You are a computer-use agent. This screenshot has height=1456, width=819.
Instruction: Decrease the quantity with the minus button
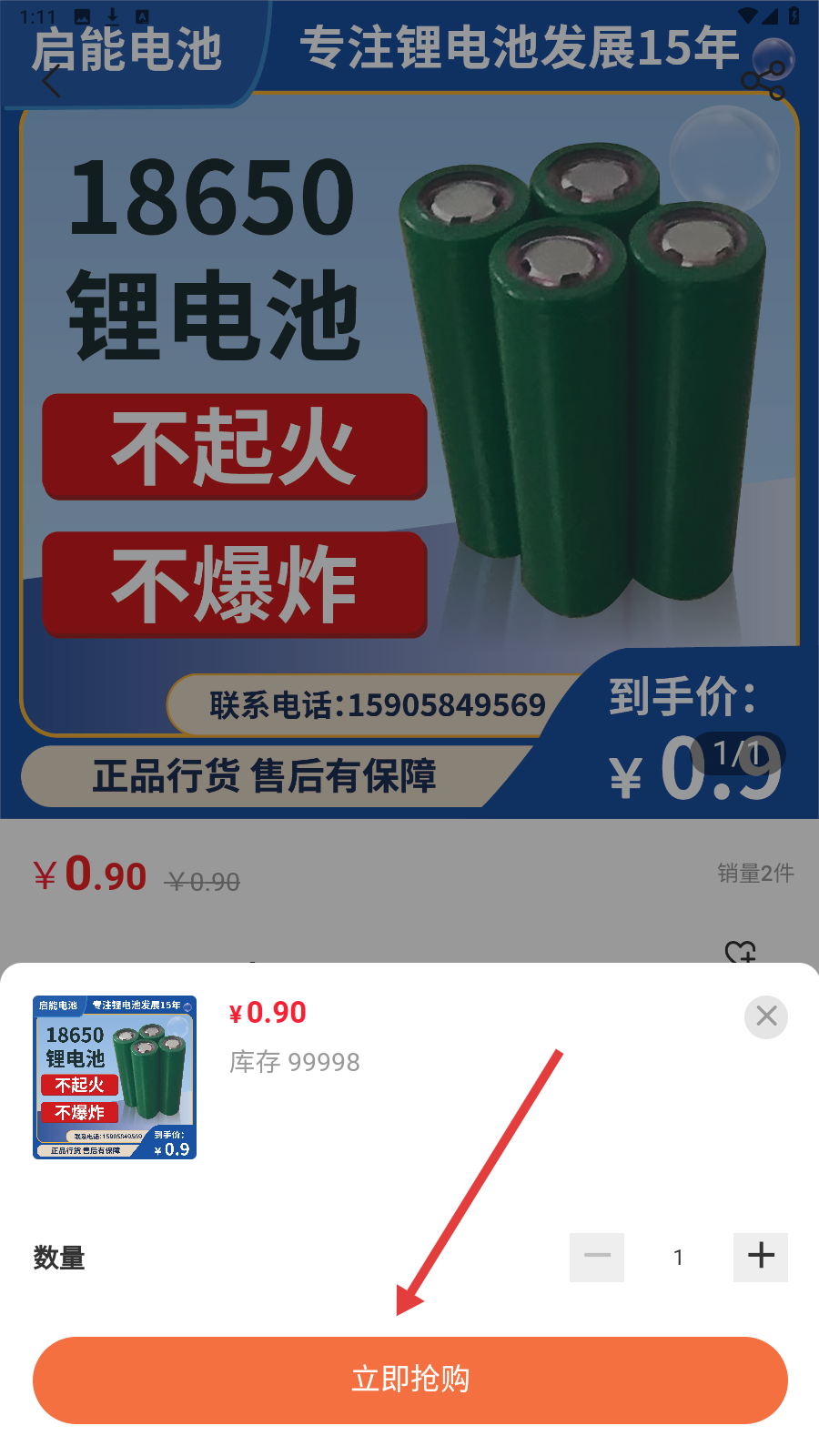tap(597, 1257)
